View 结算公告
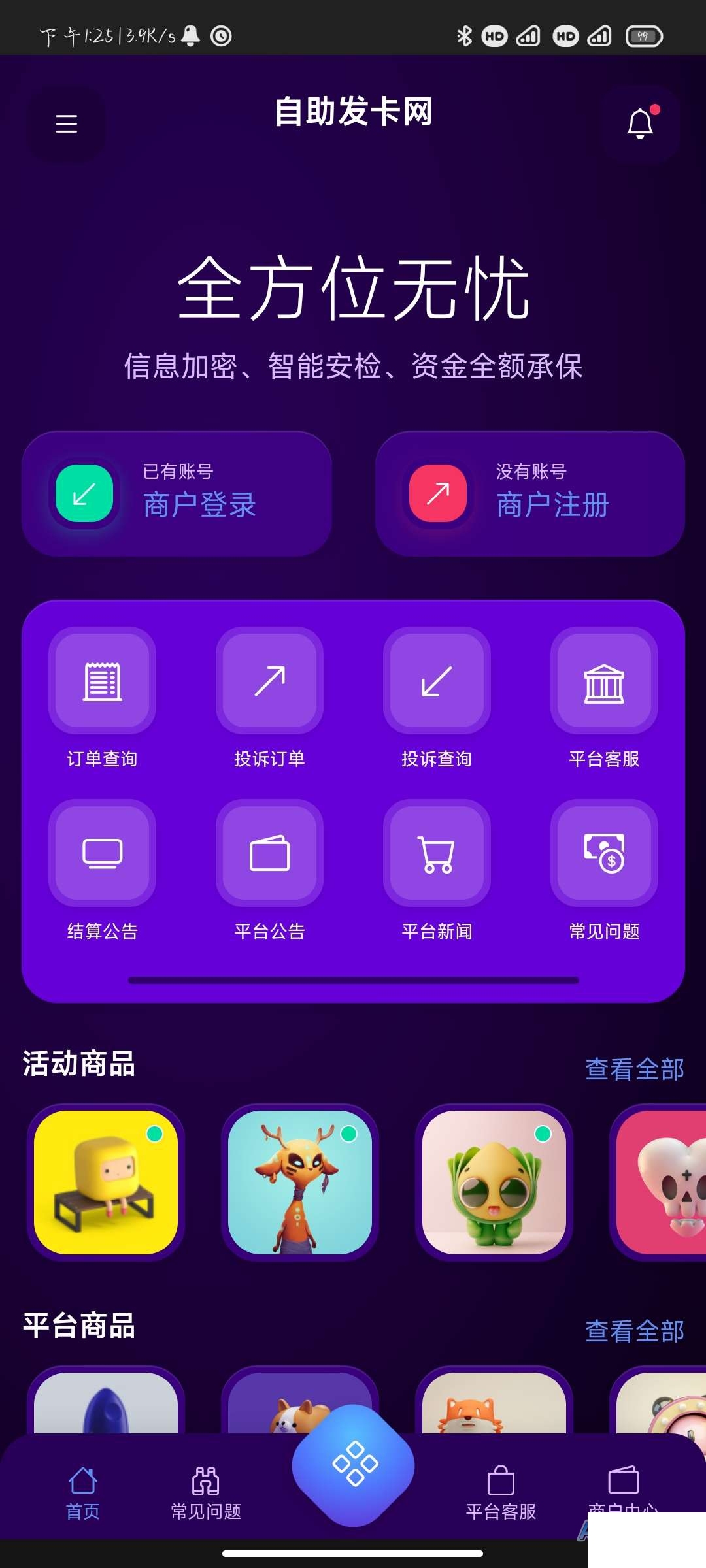Screen dimensions: 706x1568 (102, 871)
